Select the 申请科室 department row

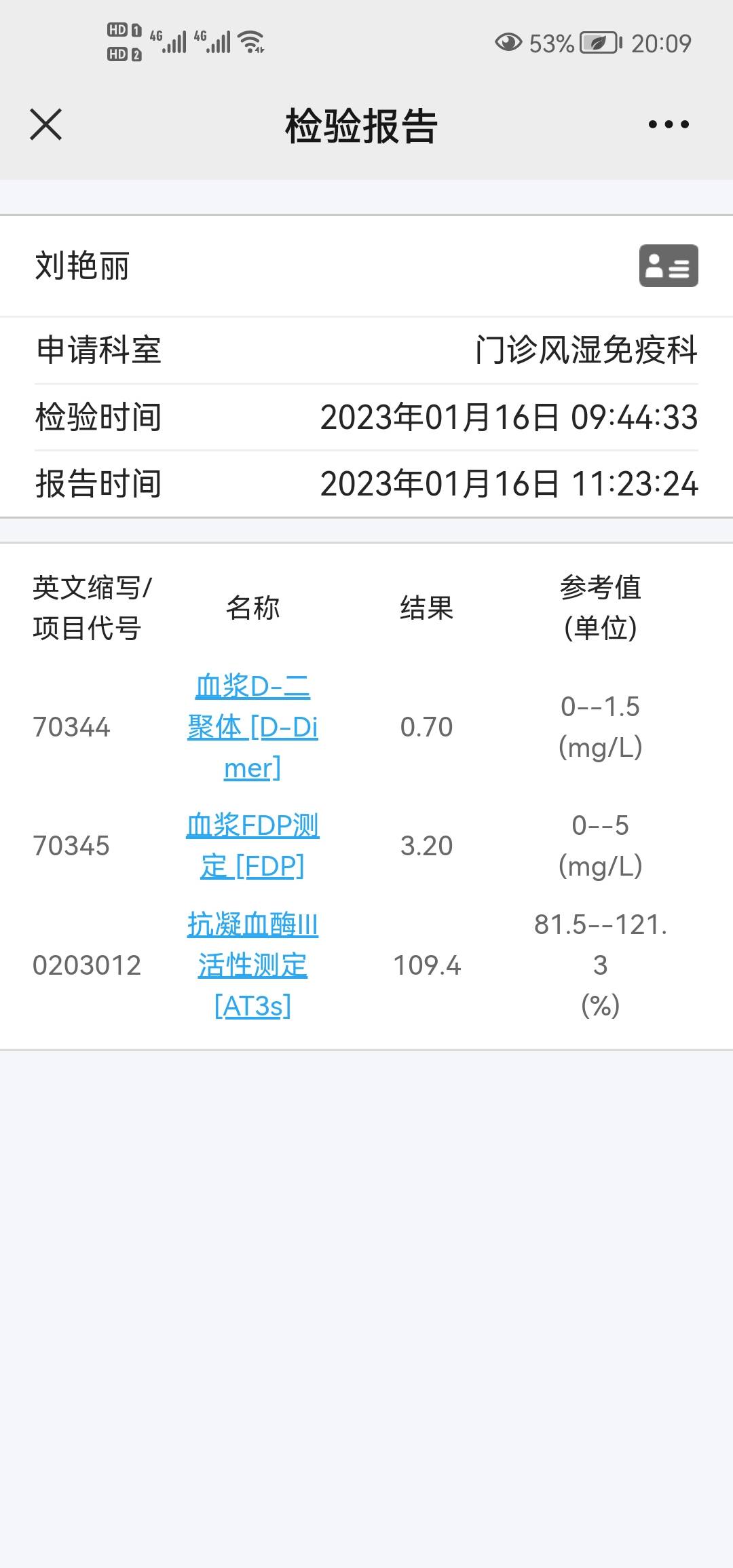pos(366,352)
